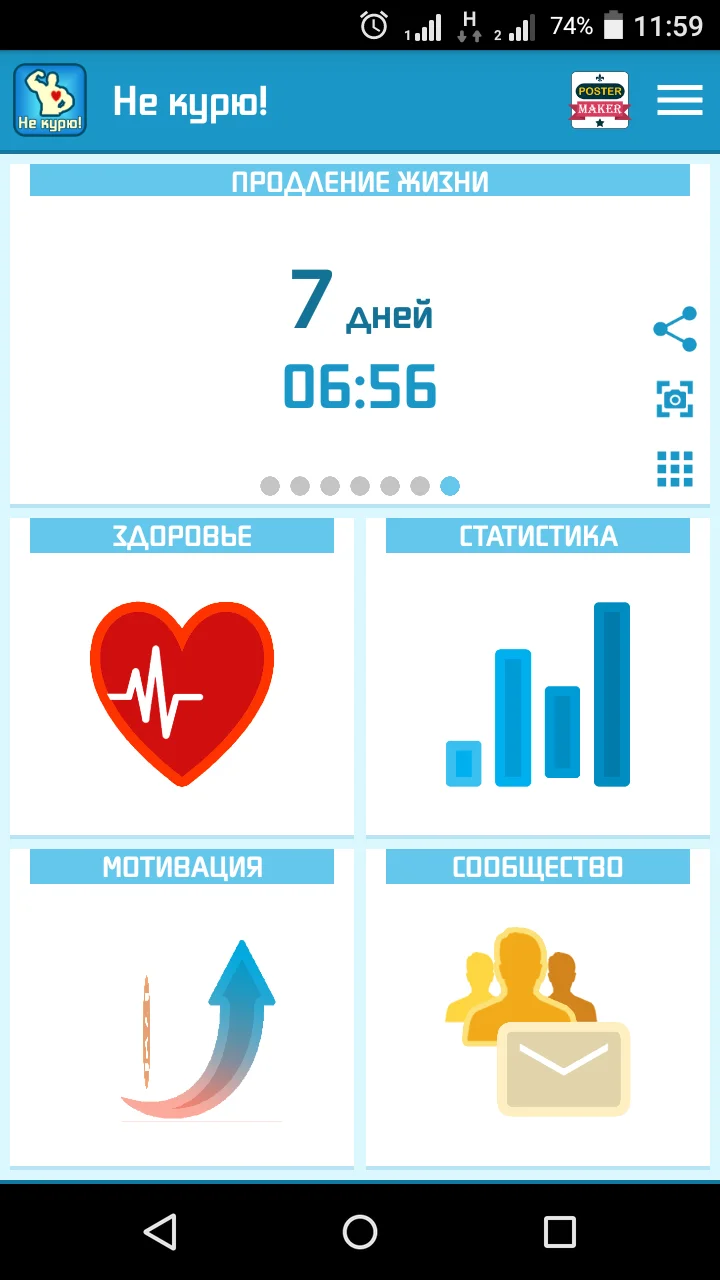Tap the share icon beside the counter

[673, 326]
